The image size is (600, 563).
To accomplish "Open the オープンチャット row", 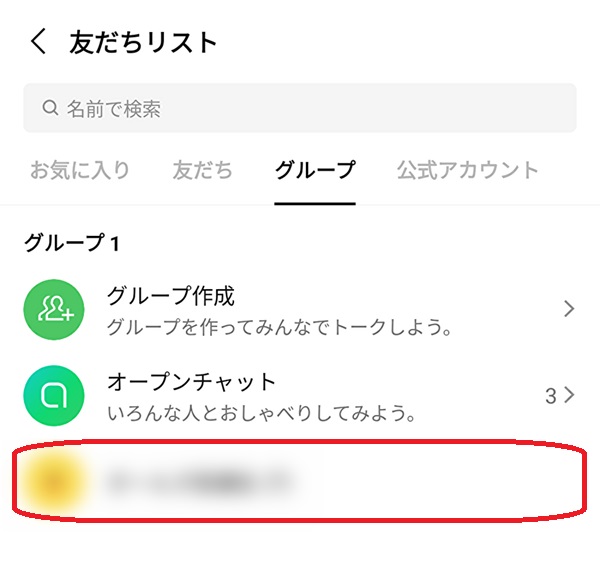I will [x=300, y=396].
